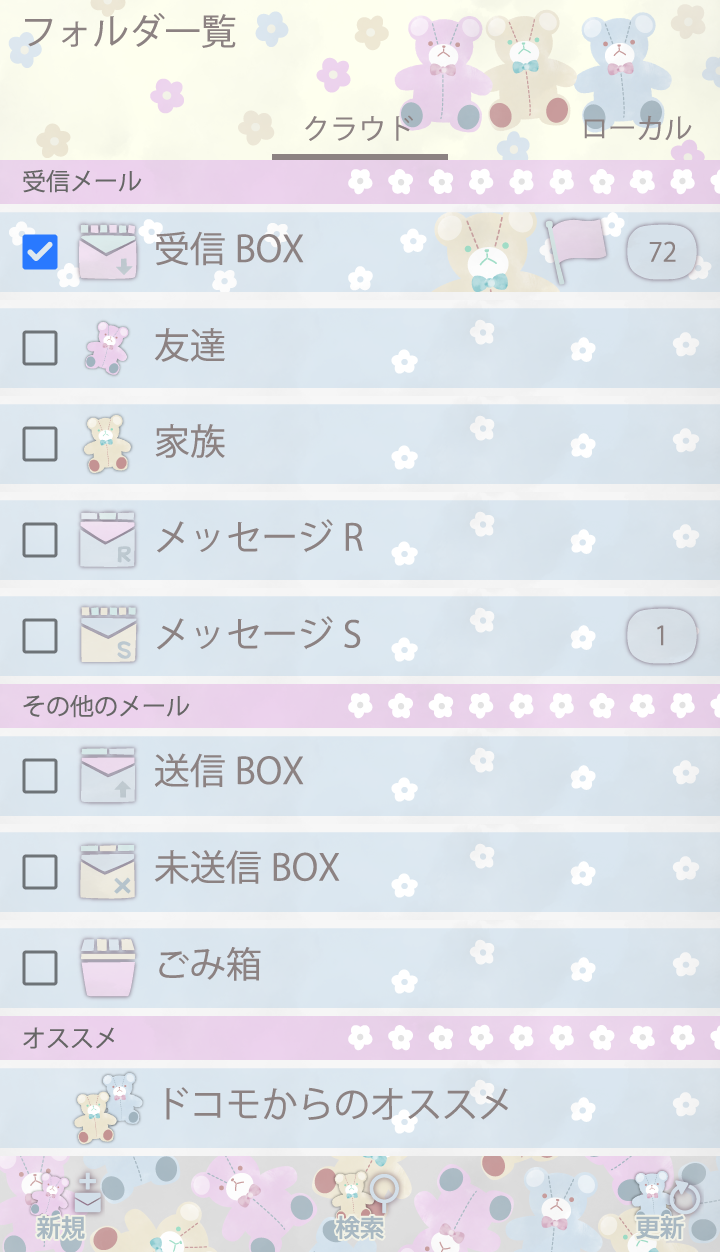This screenshot has width=720, height=1252.
Task: Open the 受信 BOX folder
Action: (x=229, y=250)
